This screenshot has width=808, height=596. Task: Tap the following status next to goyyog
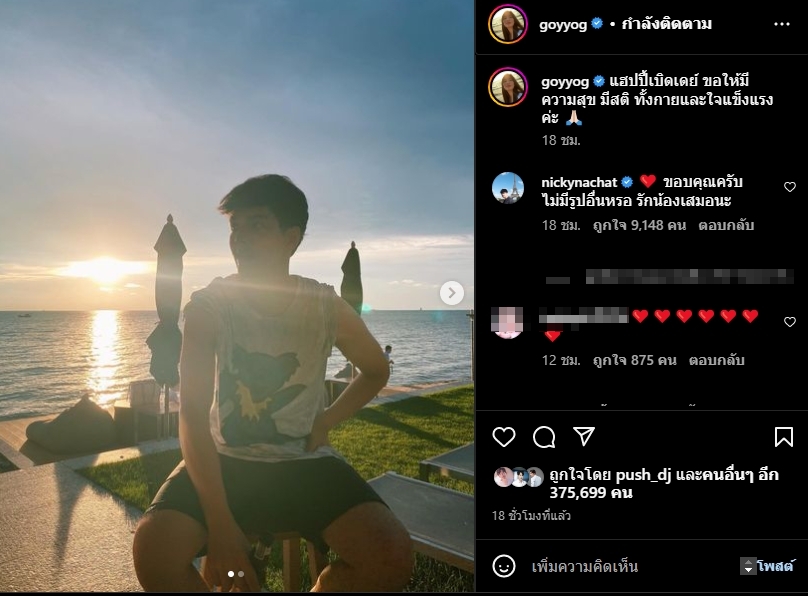coord(666,23)
